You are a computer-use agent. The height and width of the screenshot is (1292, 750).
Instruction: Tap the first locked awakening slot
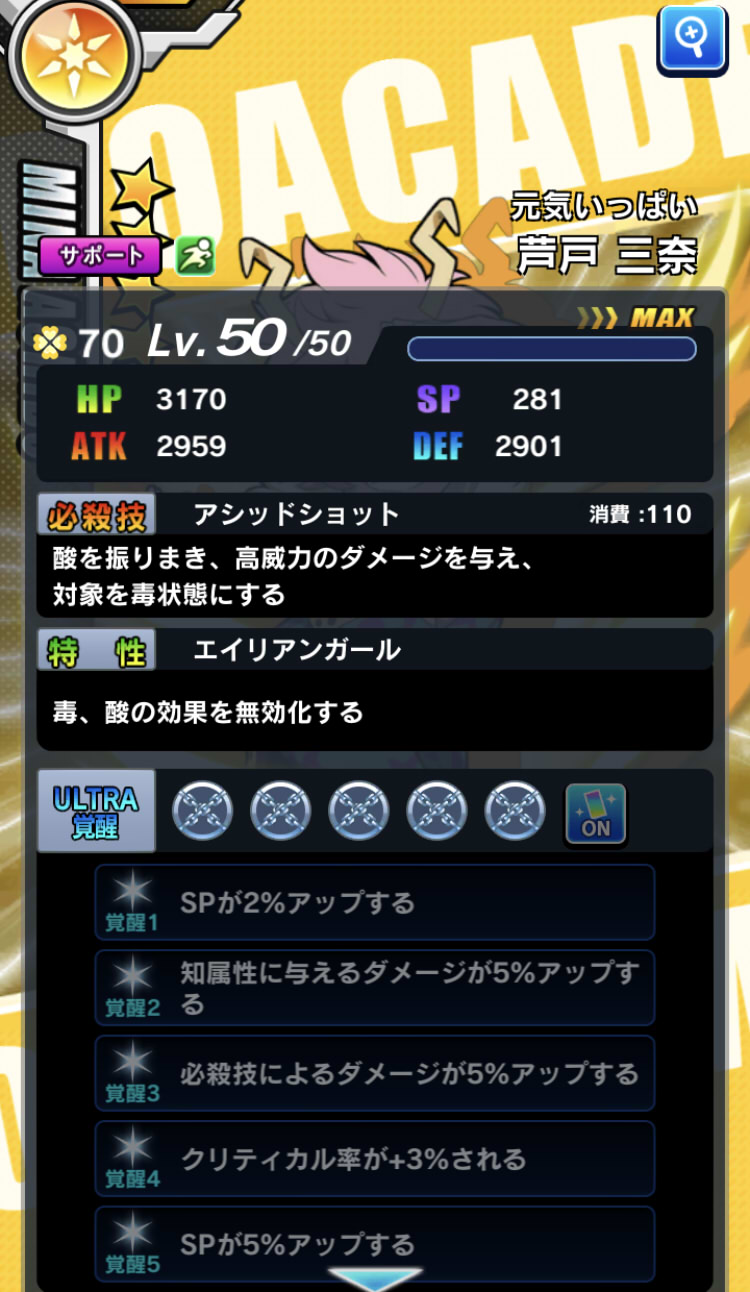[203, 811]
